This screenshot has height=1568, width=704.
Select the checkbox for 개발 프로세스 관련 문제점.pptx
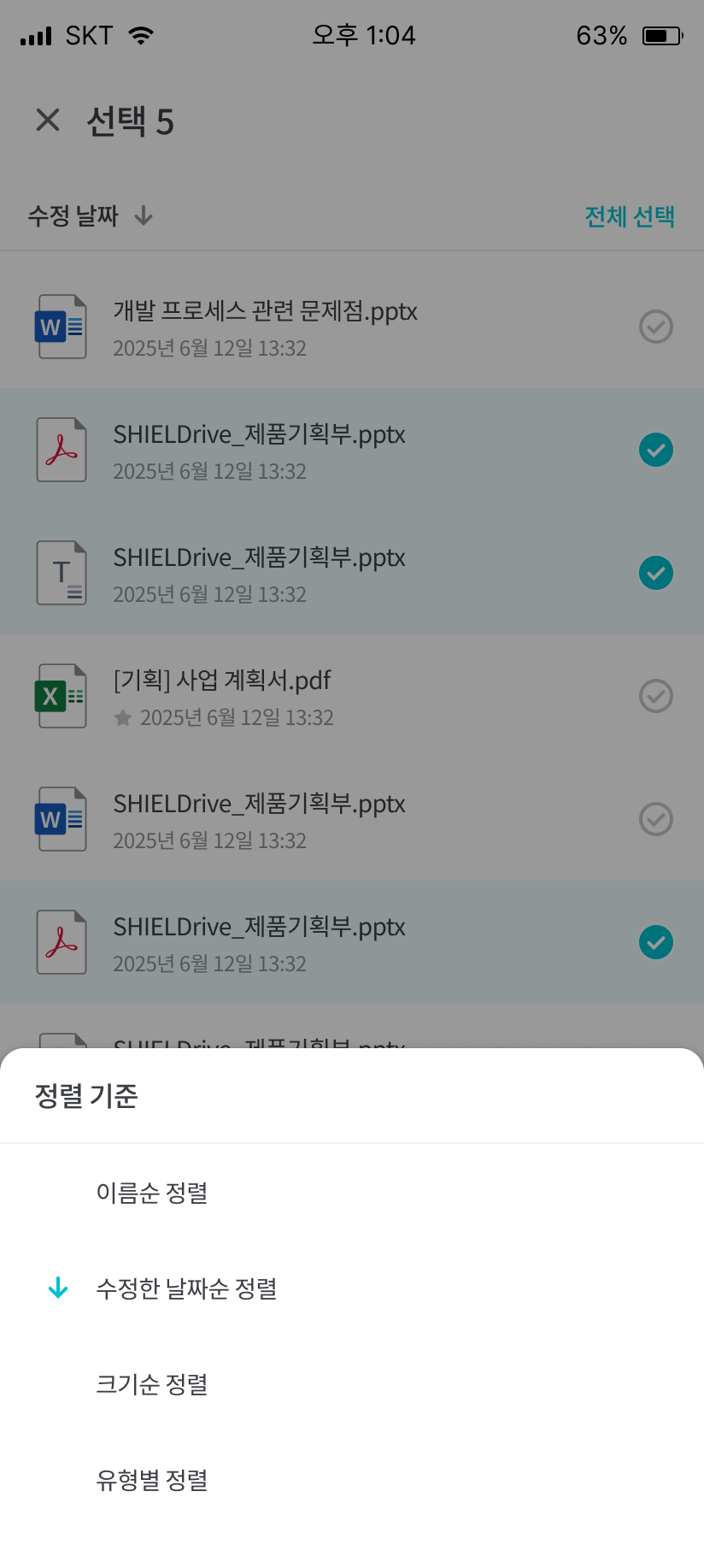click(x=655, y=326)
